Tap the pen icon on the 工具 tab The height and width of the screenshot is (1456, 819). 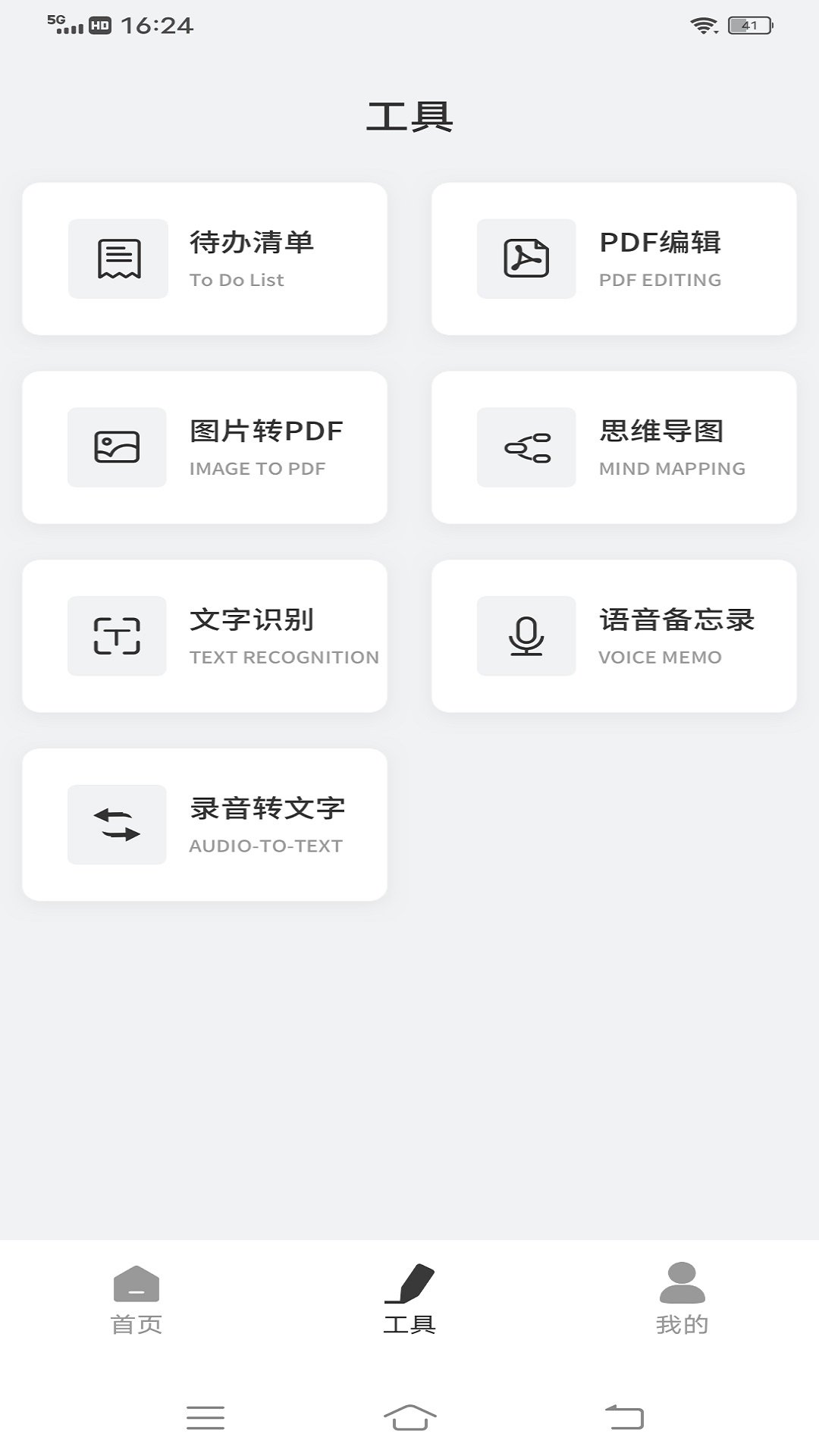coord(410,1278)
